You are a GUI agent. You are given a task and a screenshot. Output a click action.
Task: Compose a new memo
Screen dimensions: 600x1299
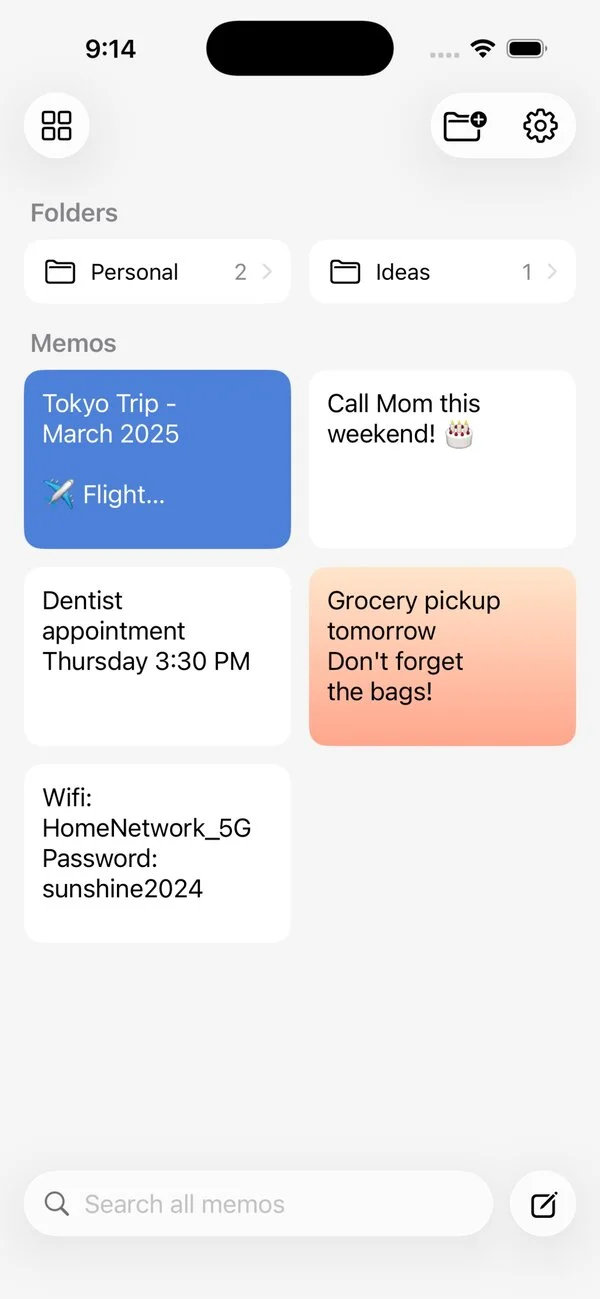pos(543,1204)
